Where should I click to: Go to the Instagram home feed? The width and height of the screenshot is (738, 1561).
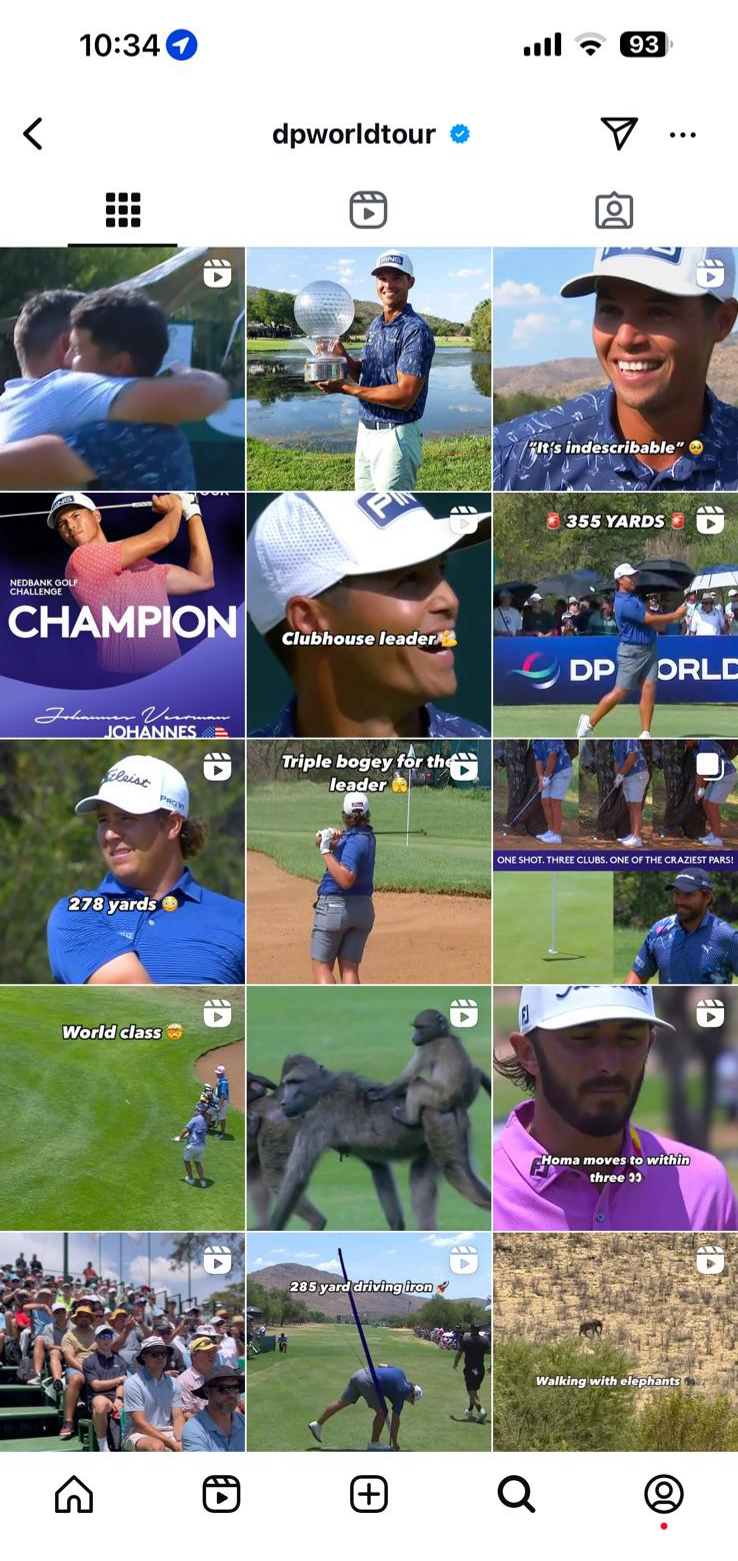click(74, 1494)
